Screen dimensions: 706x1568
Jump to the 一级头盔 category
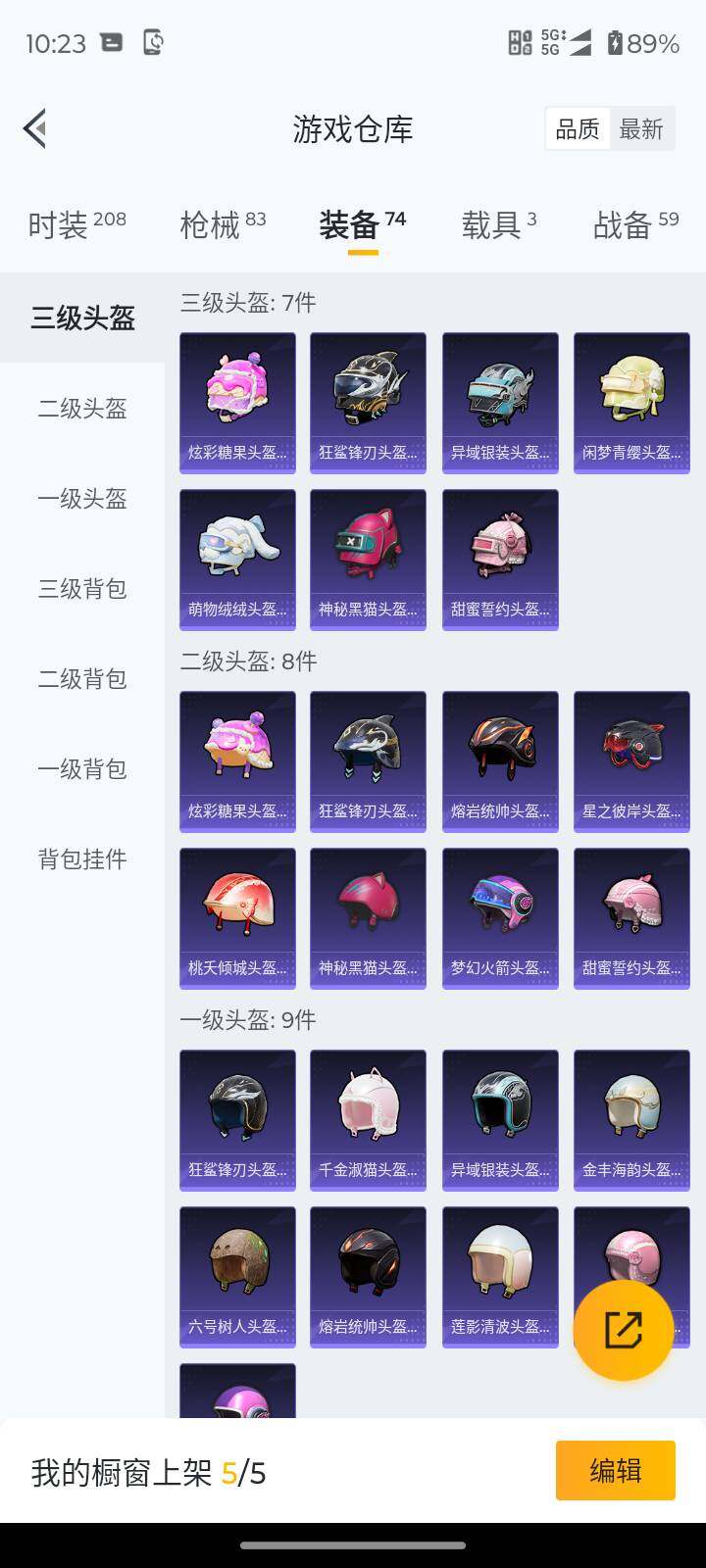[x=82, y=499]
